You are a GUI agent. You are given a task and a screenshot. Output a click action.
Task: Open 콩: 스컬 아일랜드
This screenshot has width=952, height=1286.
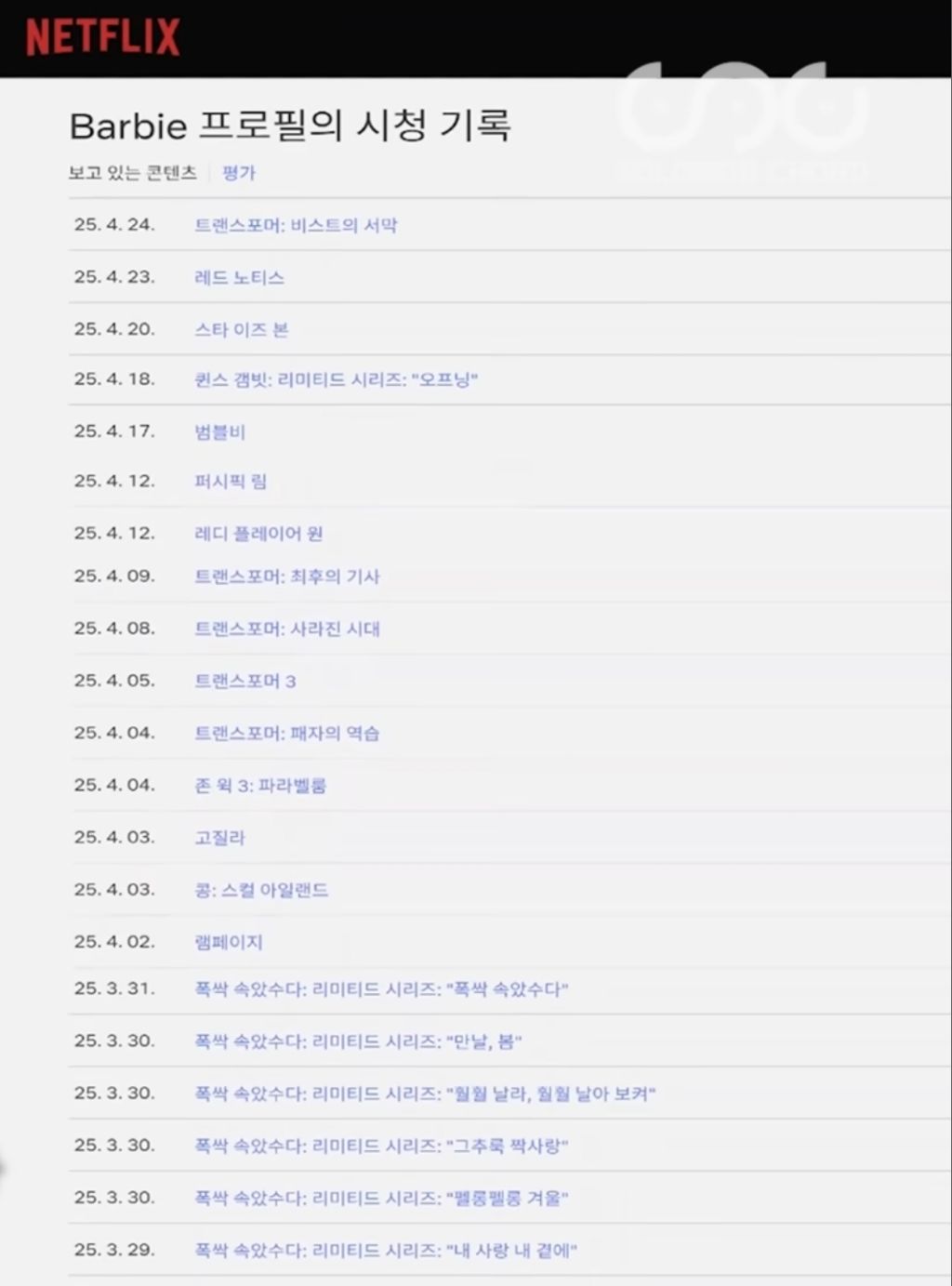tap(261, 890)
